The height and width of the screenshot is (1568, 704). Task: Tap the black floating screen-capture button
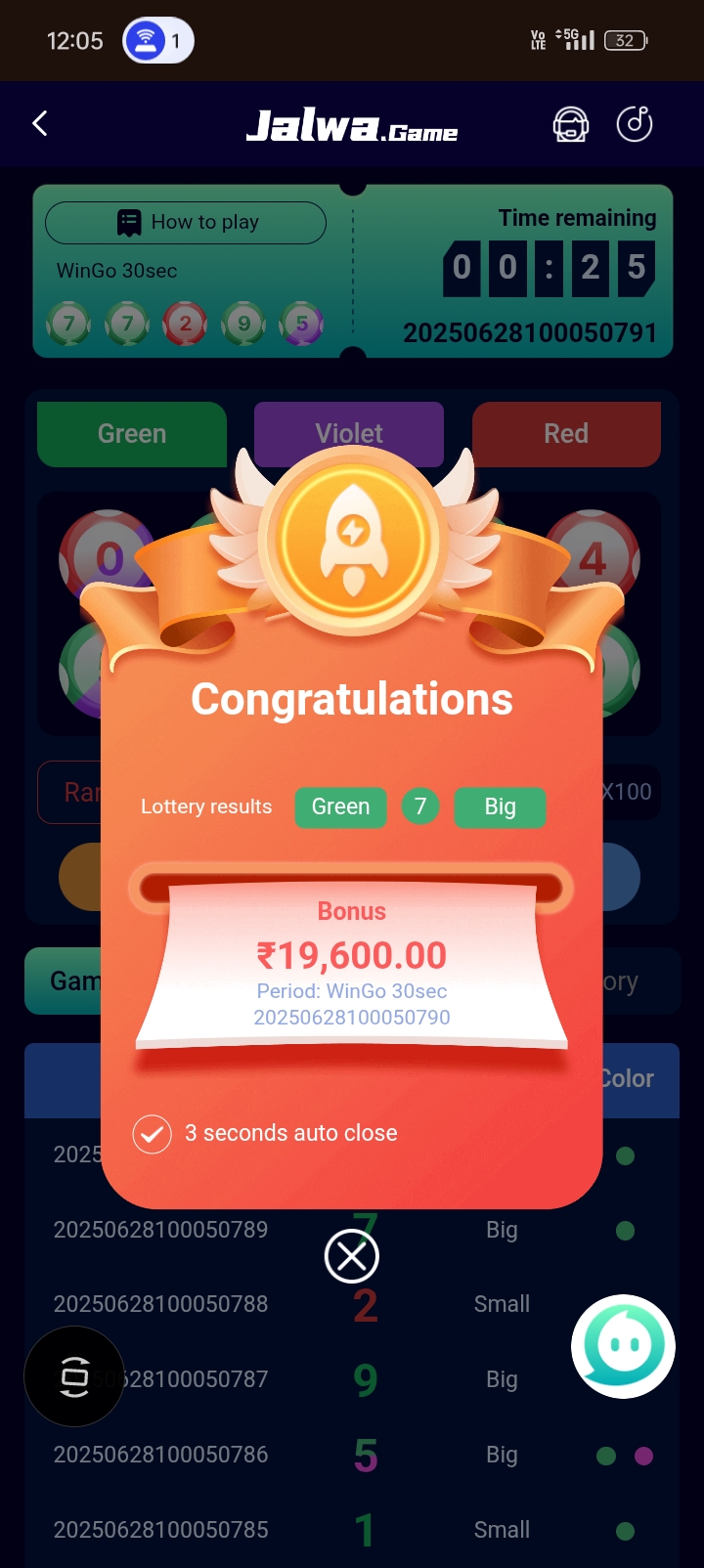74,1376
